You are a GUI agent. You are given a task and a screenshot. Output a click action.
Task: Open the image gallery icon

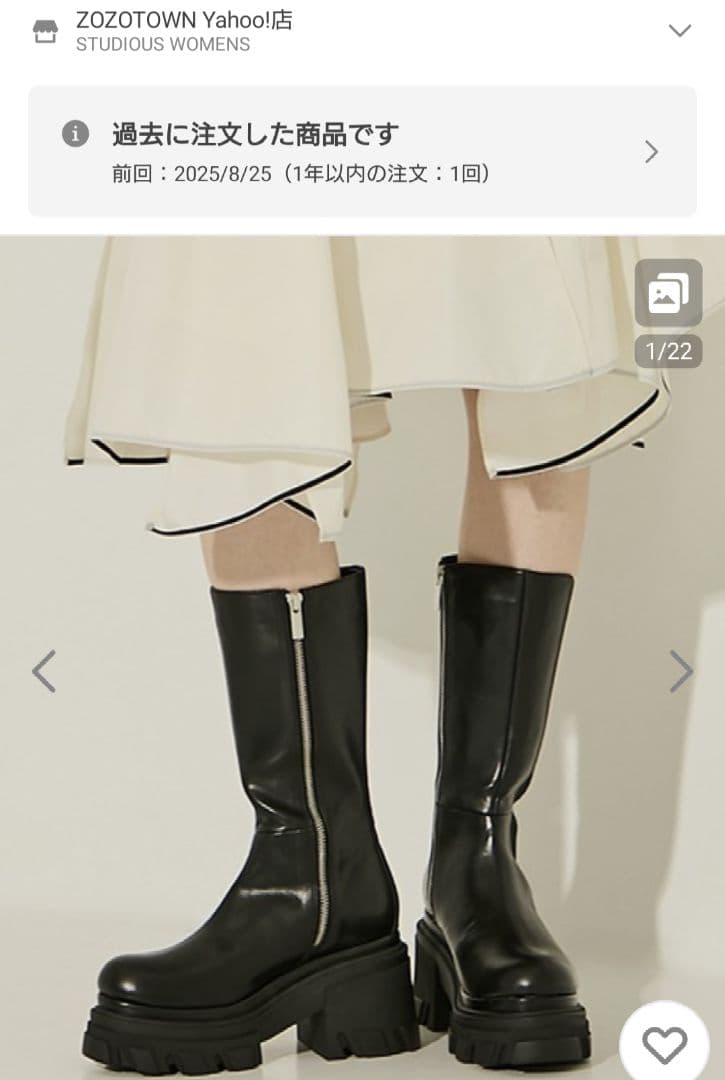point(668,294)
